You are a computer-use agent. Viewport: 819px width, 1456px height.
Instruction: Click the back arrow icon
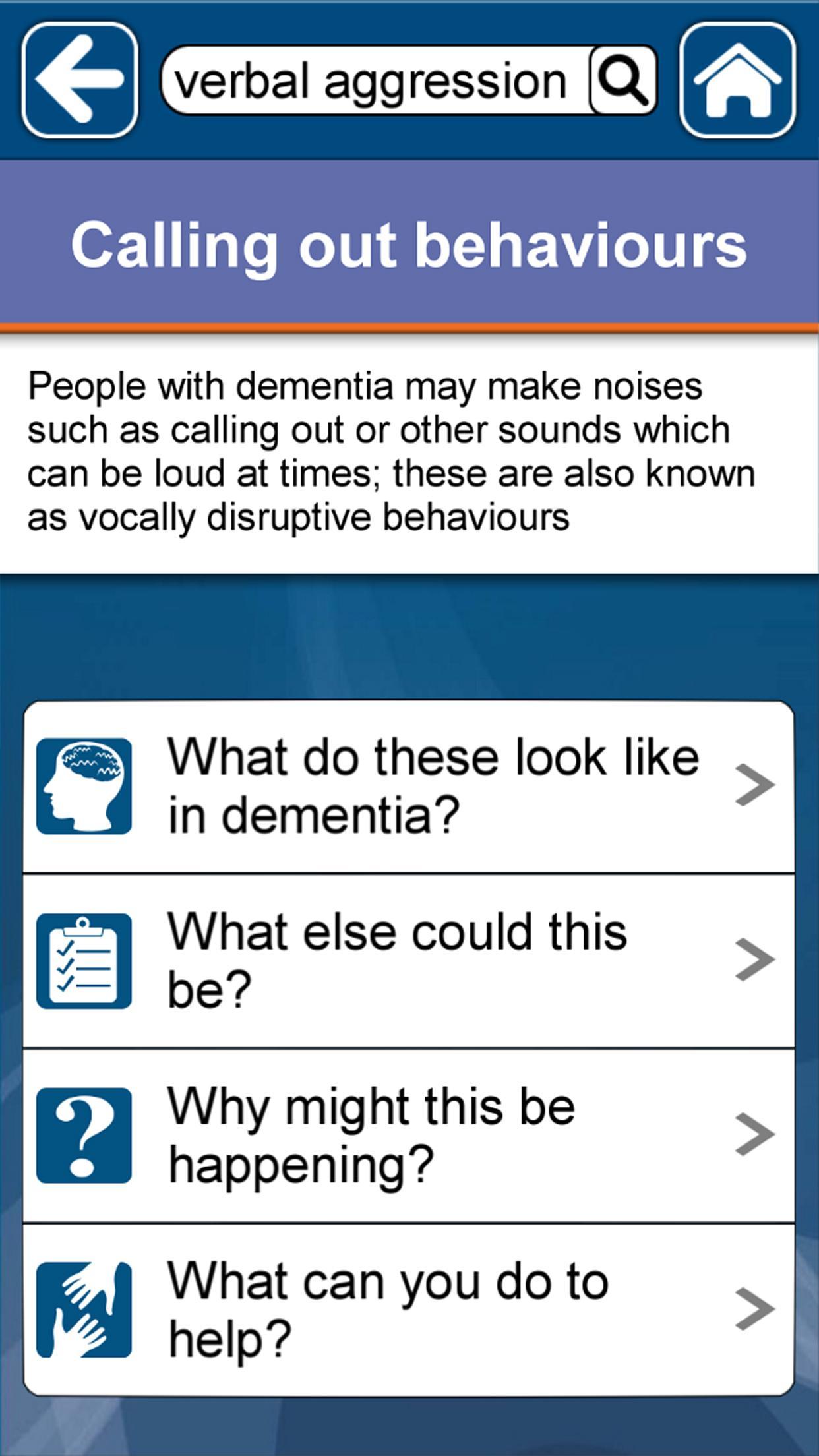pyautogui.click(x=80, y=80)
